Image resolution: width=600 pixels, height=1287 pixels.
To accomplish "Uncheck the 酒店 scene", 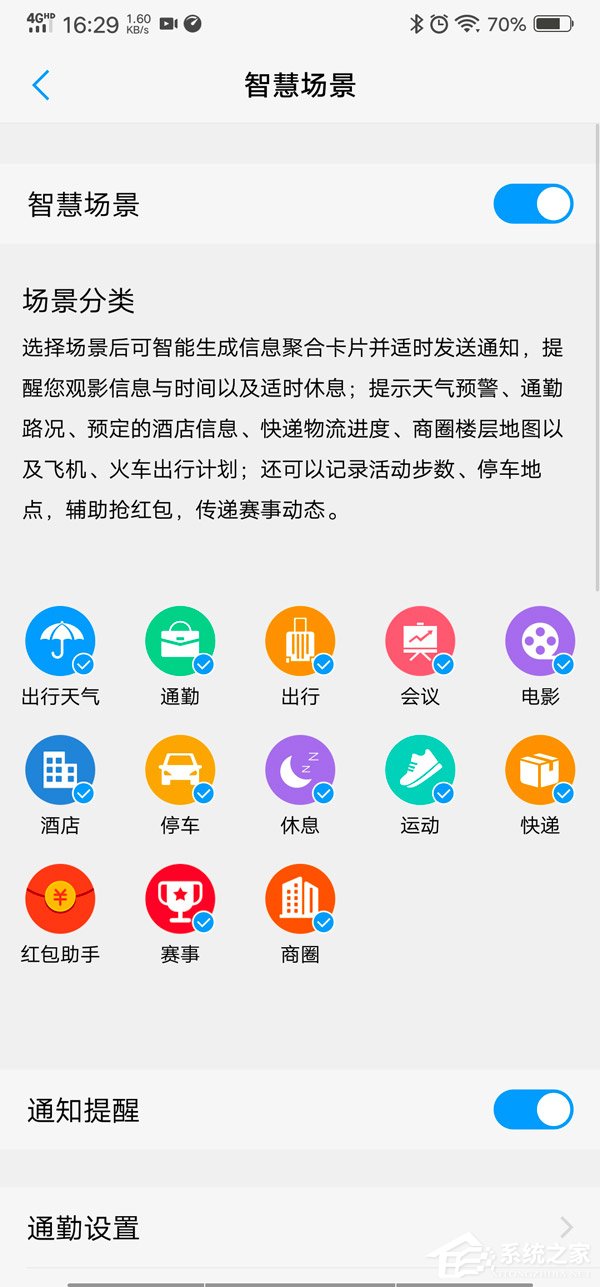I will point(60,771).
